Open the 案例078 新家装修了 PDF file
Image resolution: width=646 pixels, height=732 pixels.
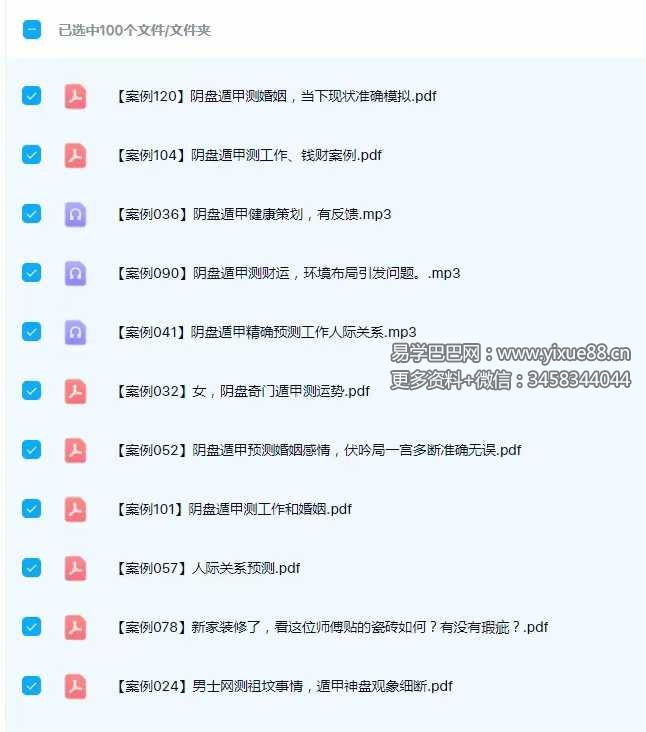[331, 627]
